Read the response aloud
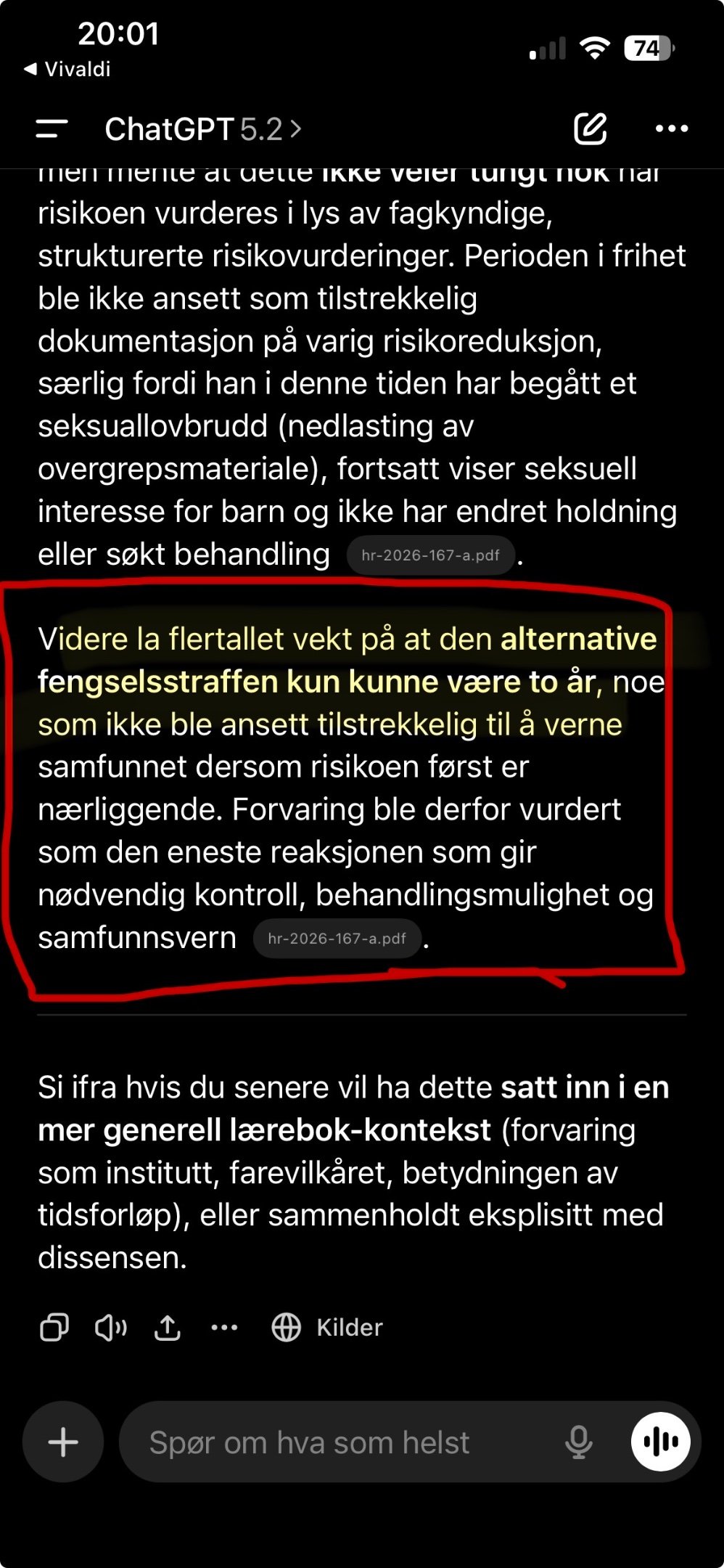This screenshot has width=724, height=1568. point(111,1327)
